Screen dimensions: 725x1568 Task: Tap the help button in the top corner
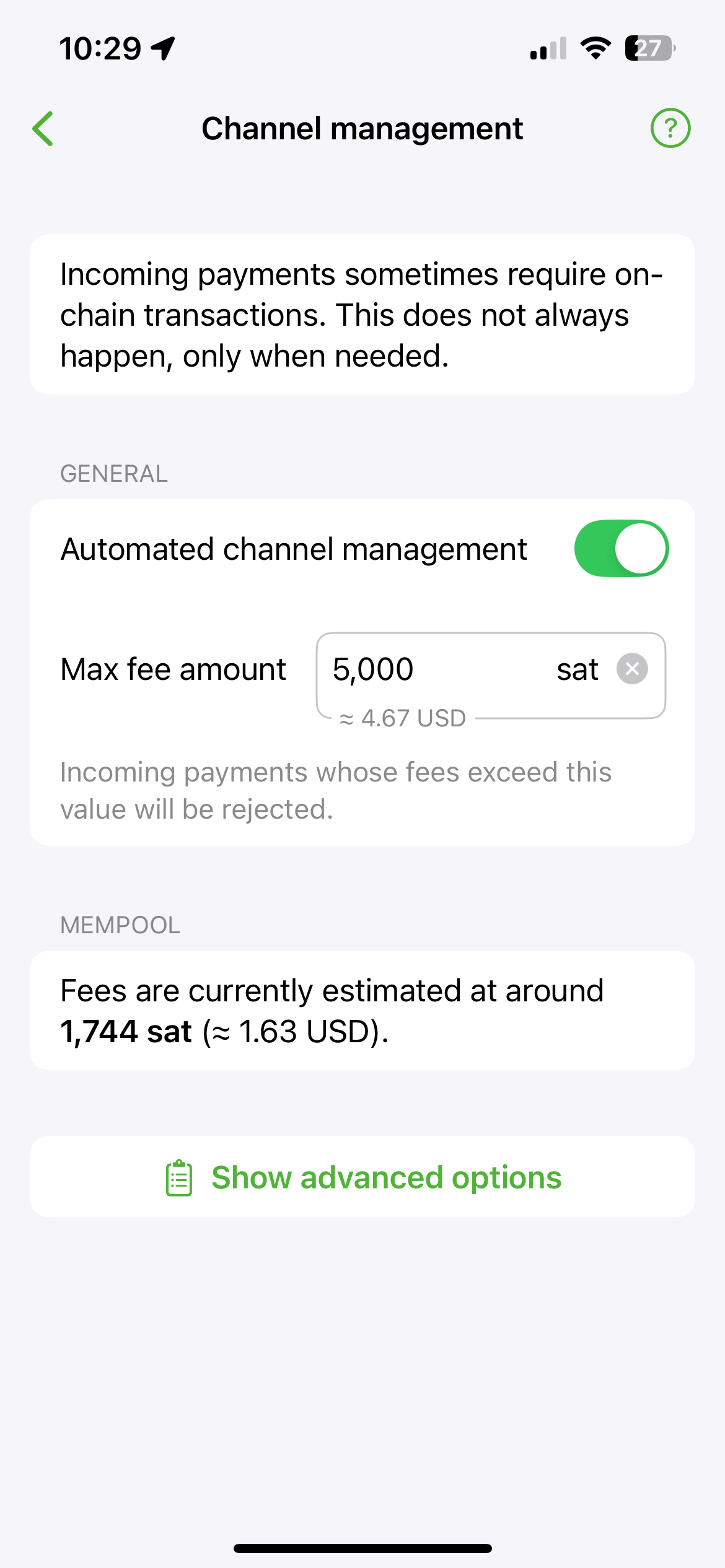click(x=670, y=128)
